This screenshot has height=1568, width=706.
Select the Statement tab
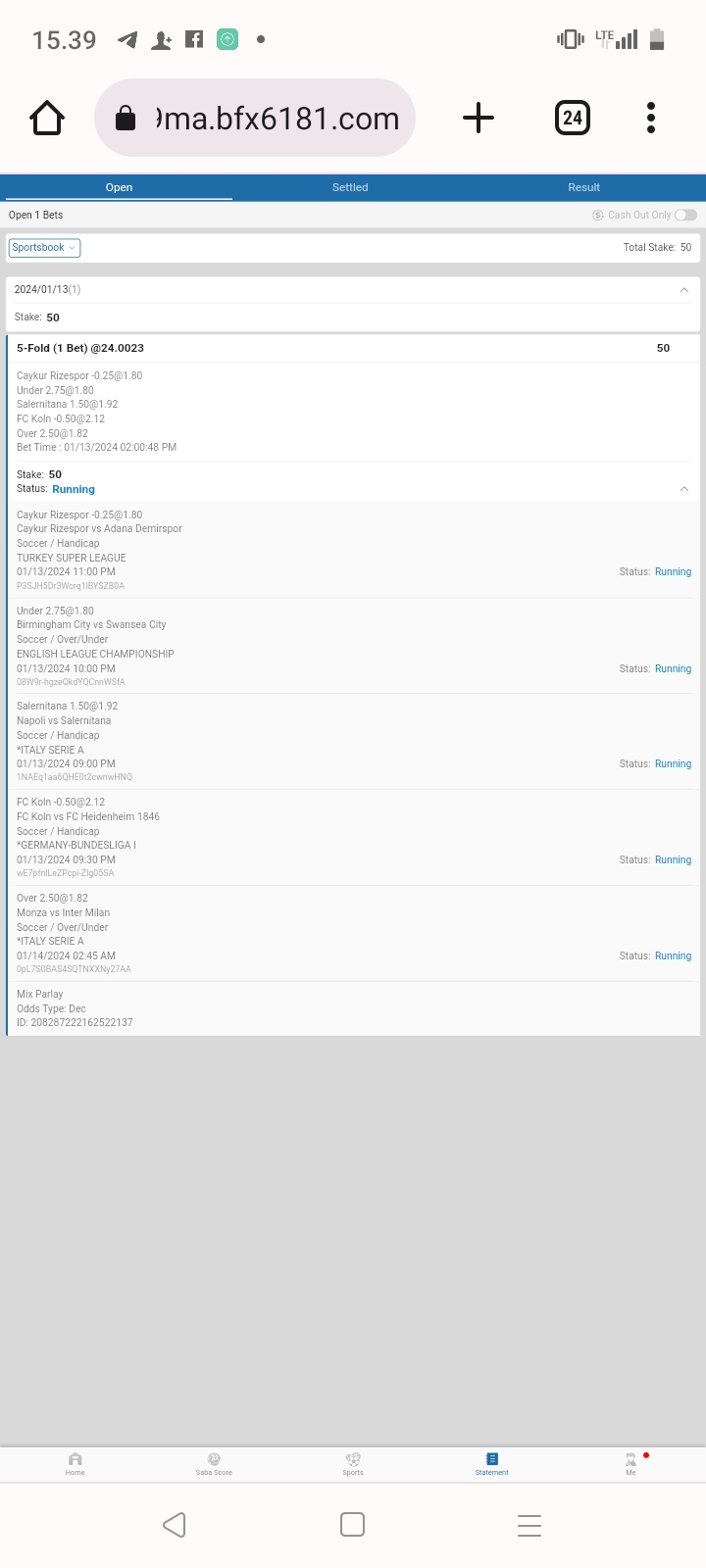[491, 1463]
